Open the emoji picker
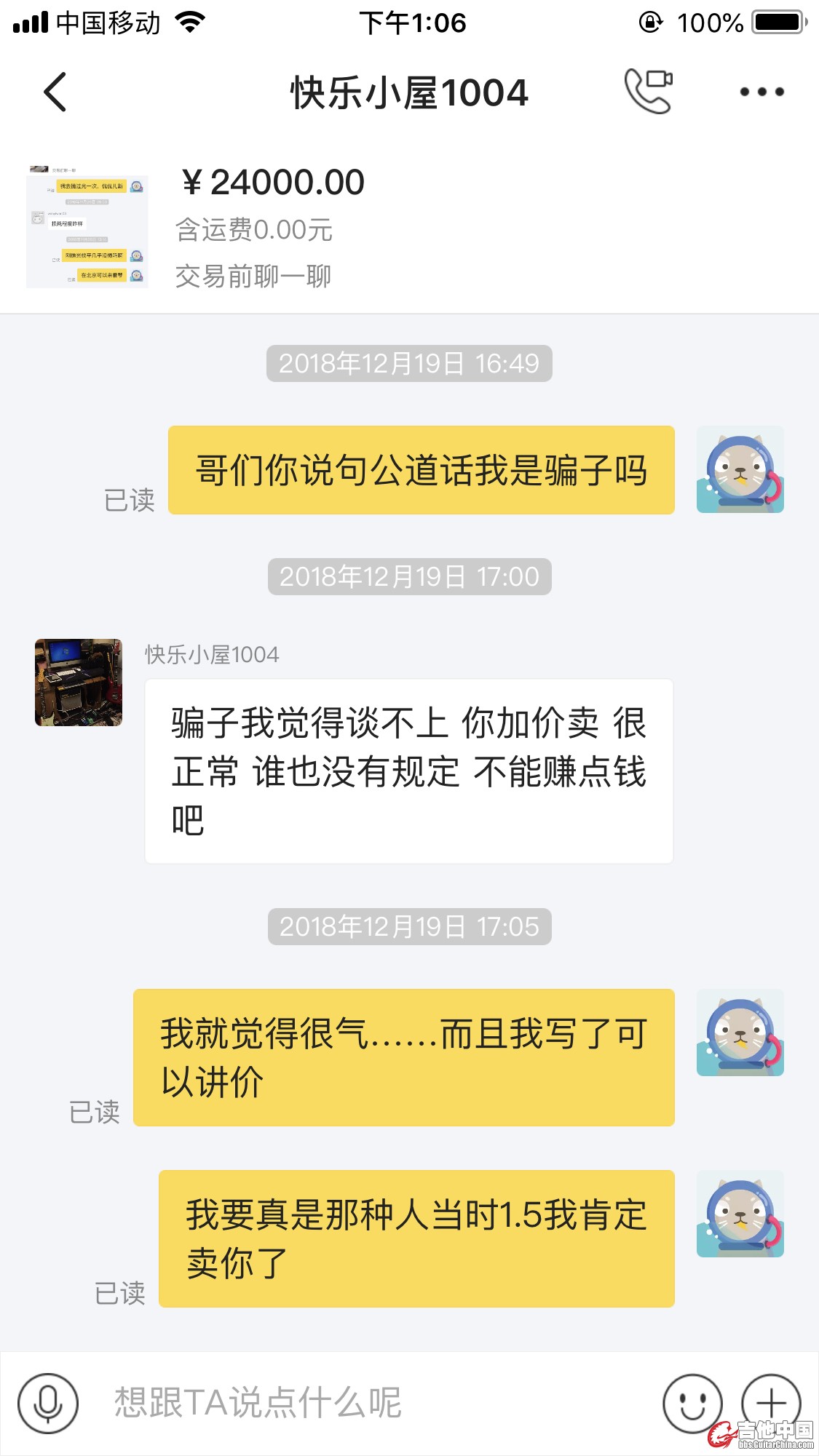 (692, 1403)
